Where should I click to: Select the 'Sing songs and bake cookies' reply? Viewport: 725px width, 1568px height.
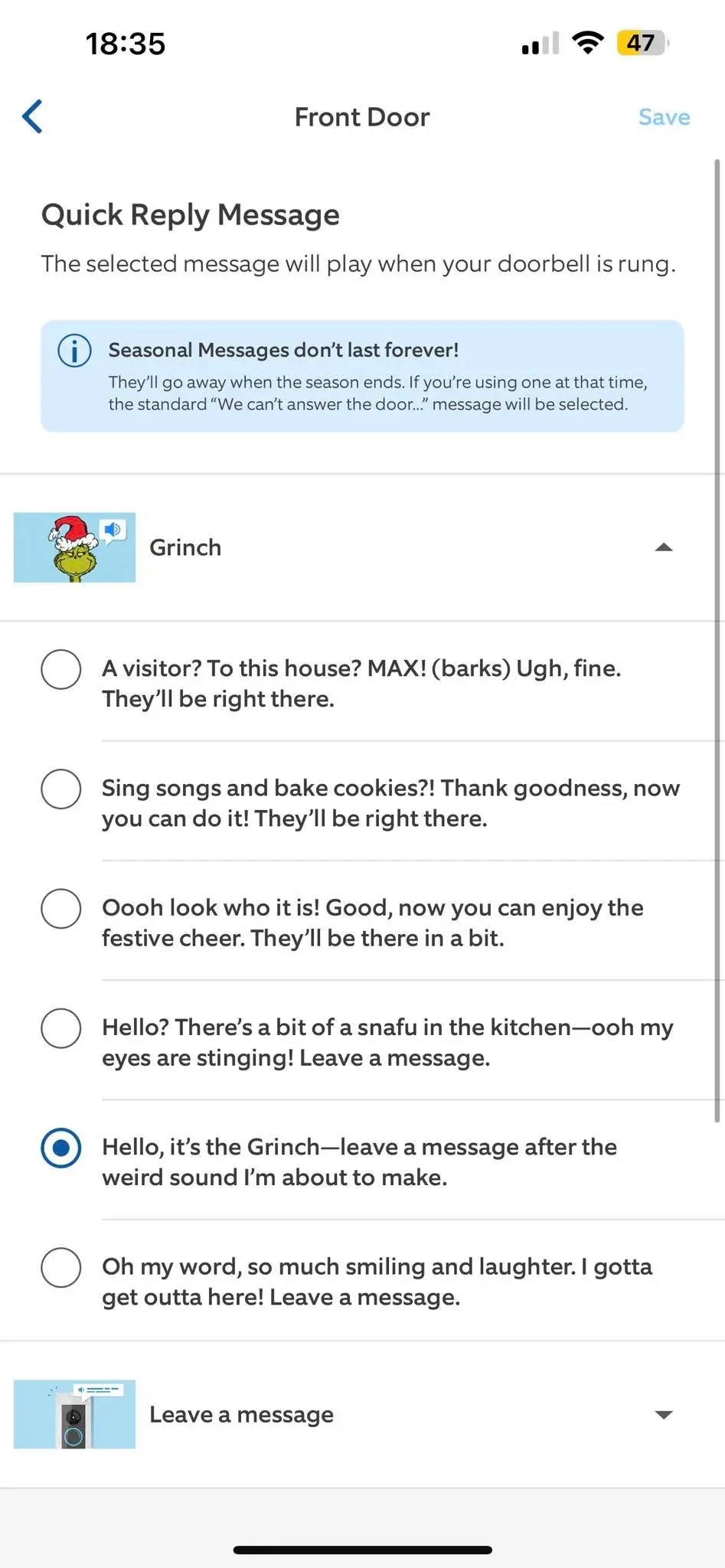click(x=61, y=789)
